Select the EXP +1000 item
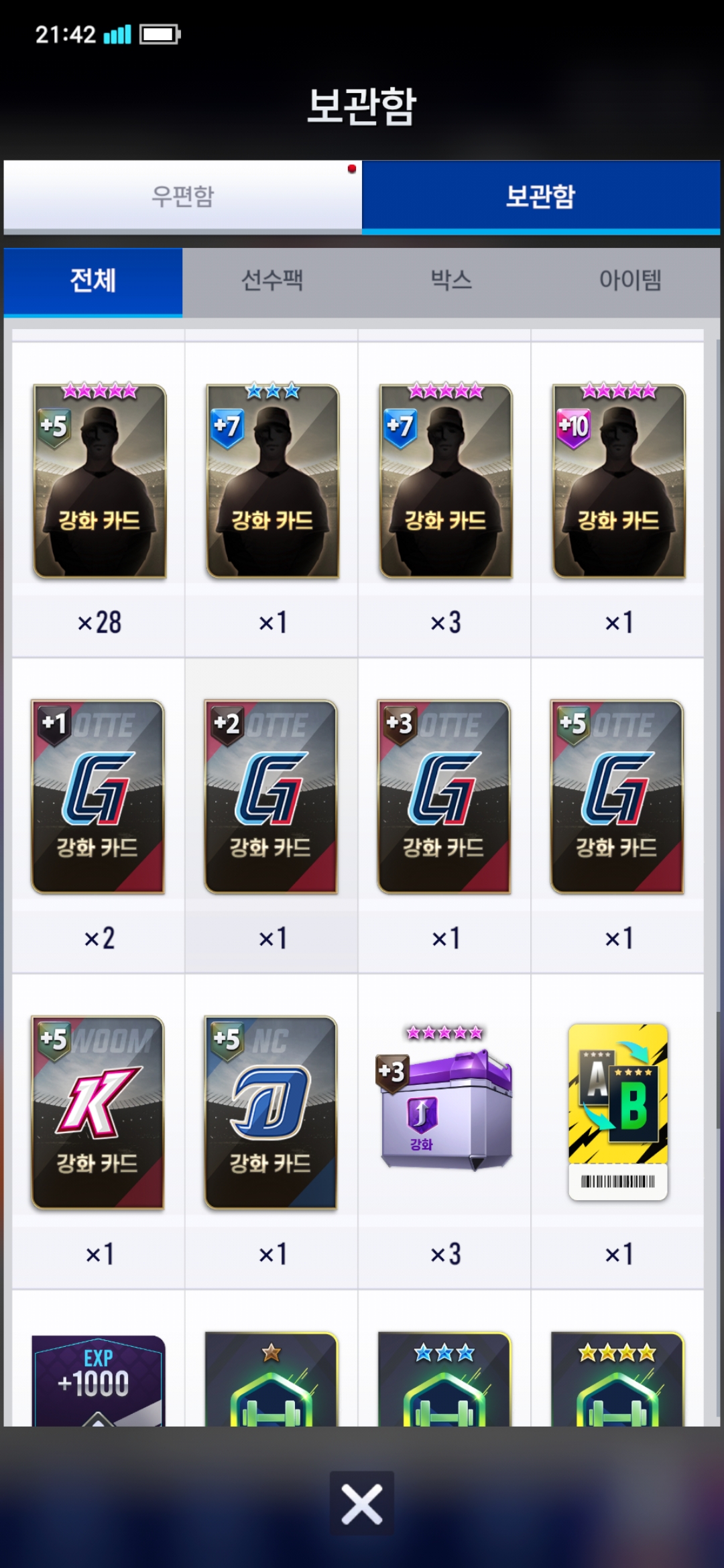 click(98, 1380)
